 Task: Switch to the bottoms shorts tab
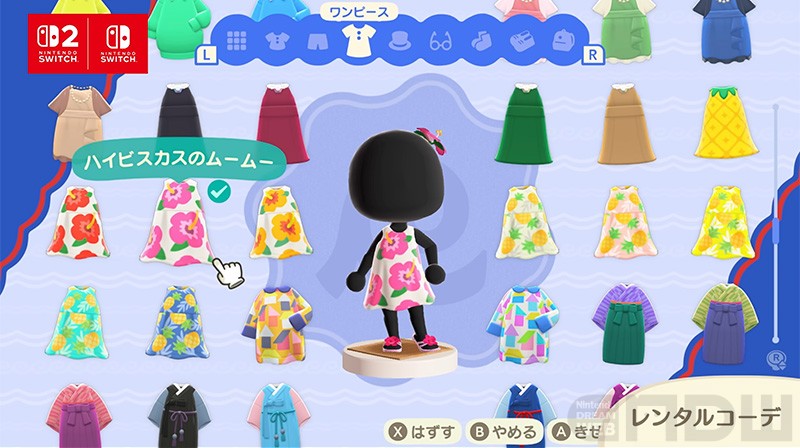tap(315, 42)
